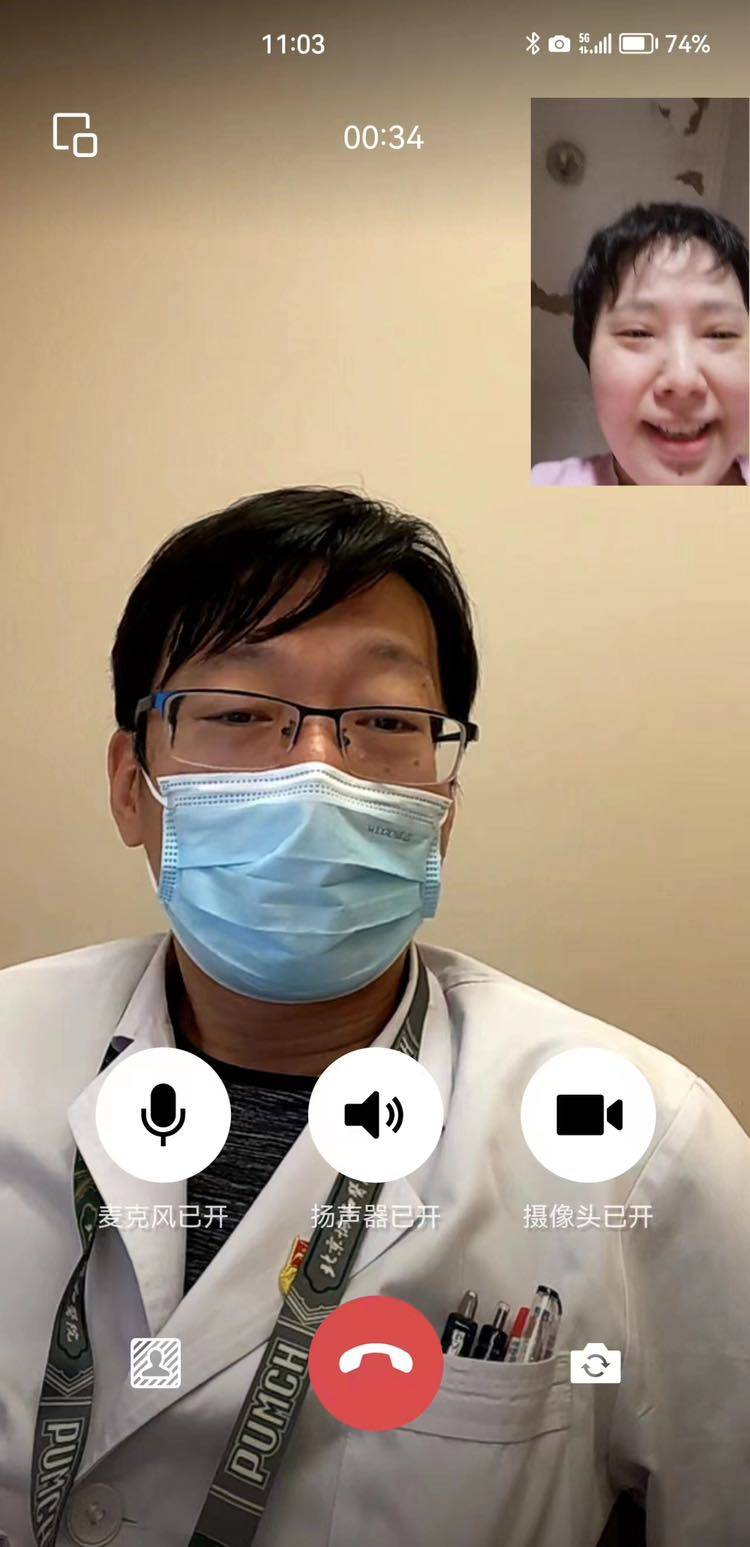Image resolution: width=750 pixels, height=1547 pixels.
Task: Enable background blur effect
Action: coord(156,1363)
